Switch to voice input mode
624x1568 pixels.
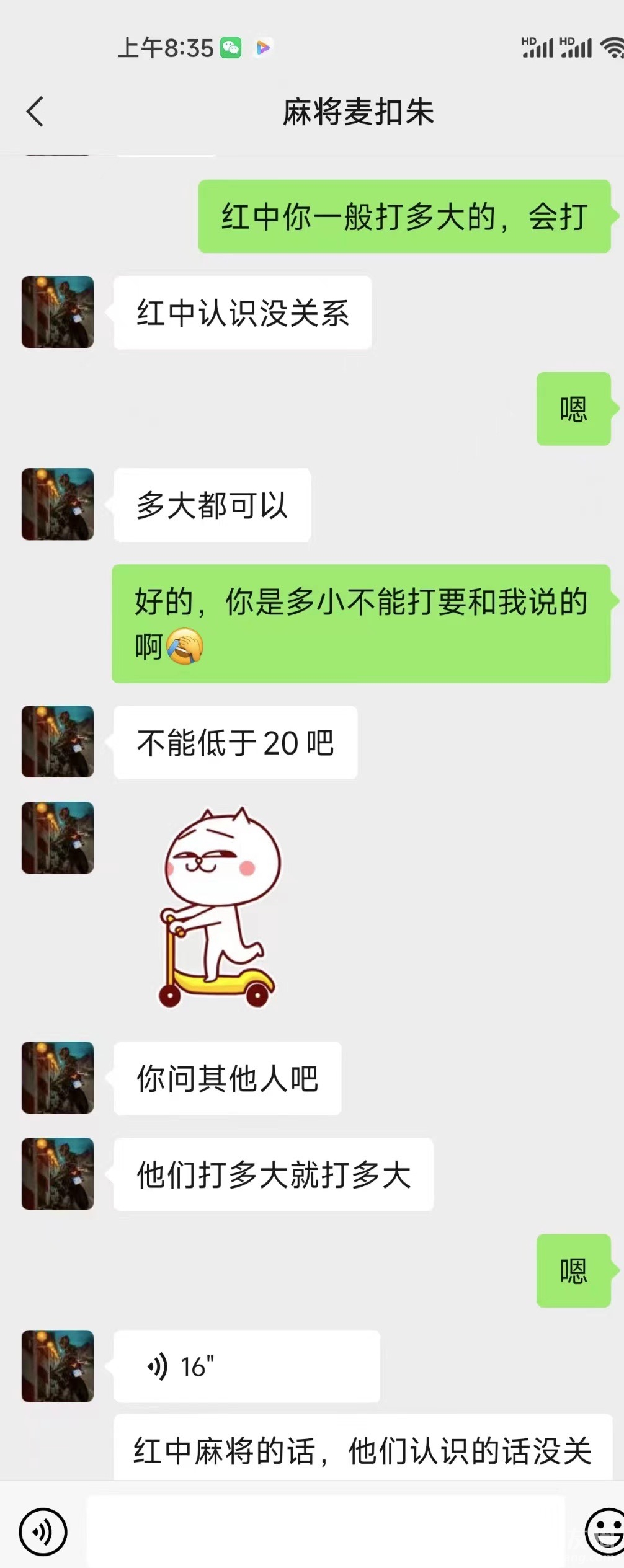coord(43,1532)
